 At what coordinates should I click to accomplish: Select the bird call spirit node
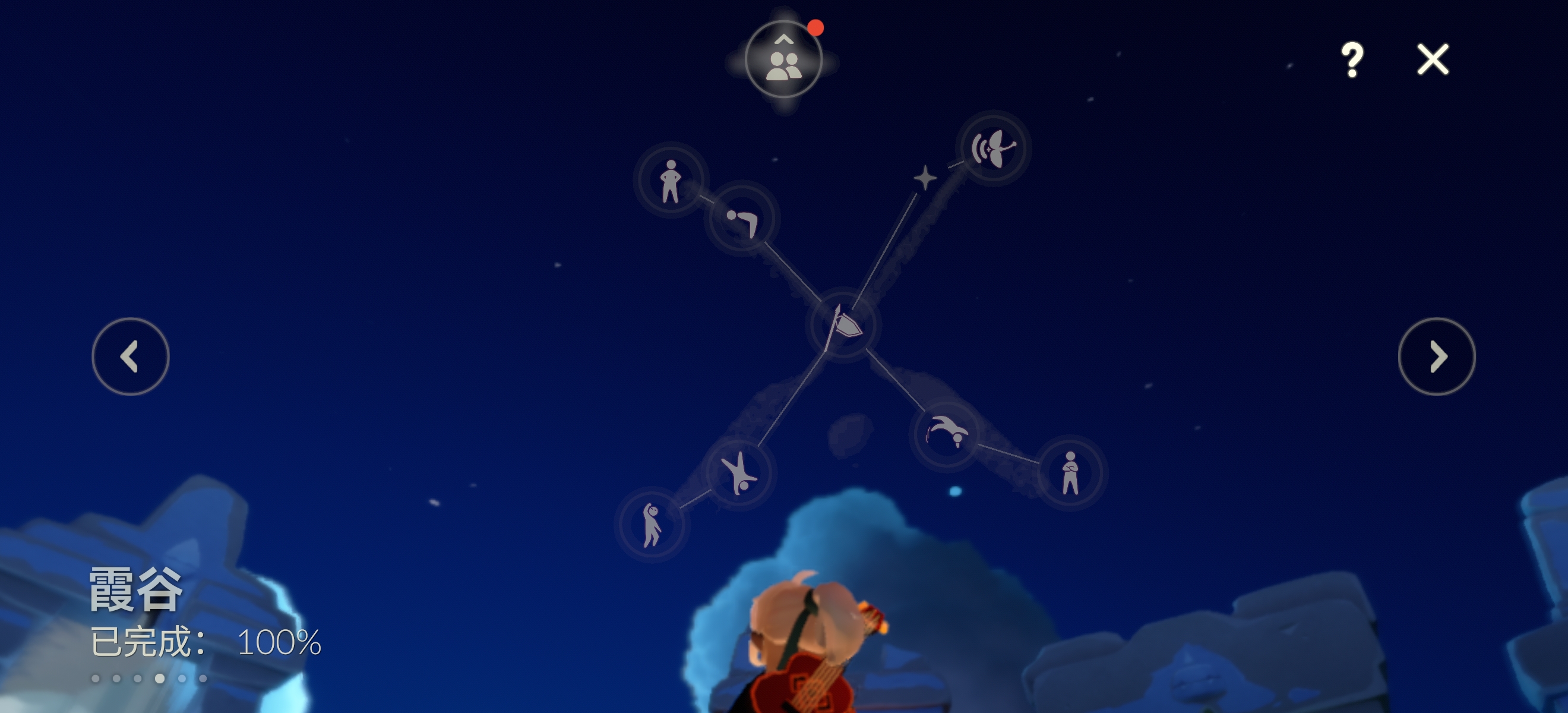(993, 148)
